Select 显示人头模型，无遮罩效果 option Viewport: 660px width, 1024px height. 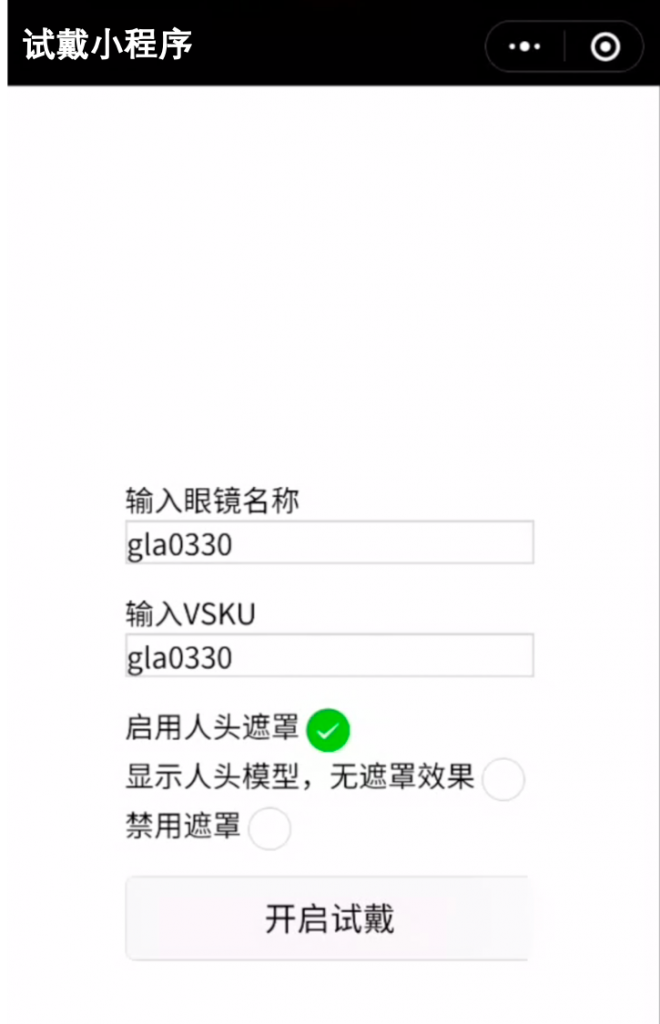503,779
